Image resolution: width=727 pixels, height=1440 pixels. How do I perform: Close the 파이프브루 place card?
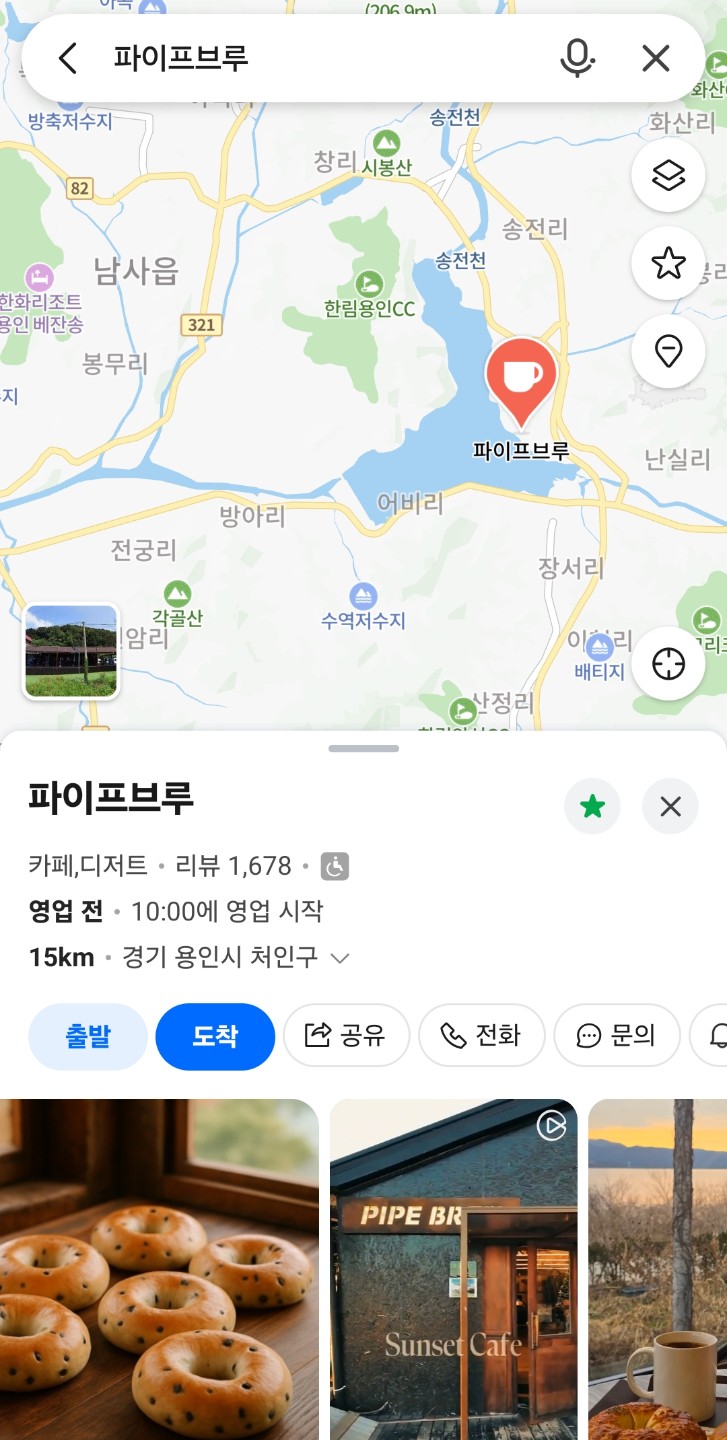tap(670, 806)
